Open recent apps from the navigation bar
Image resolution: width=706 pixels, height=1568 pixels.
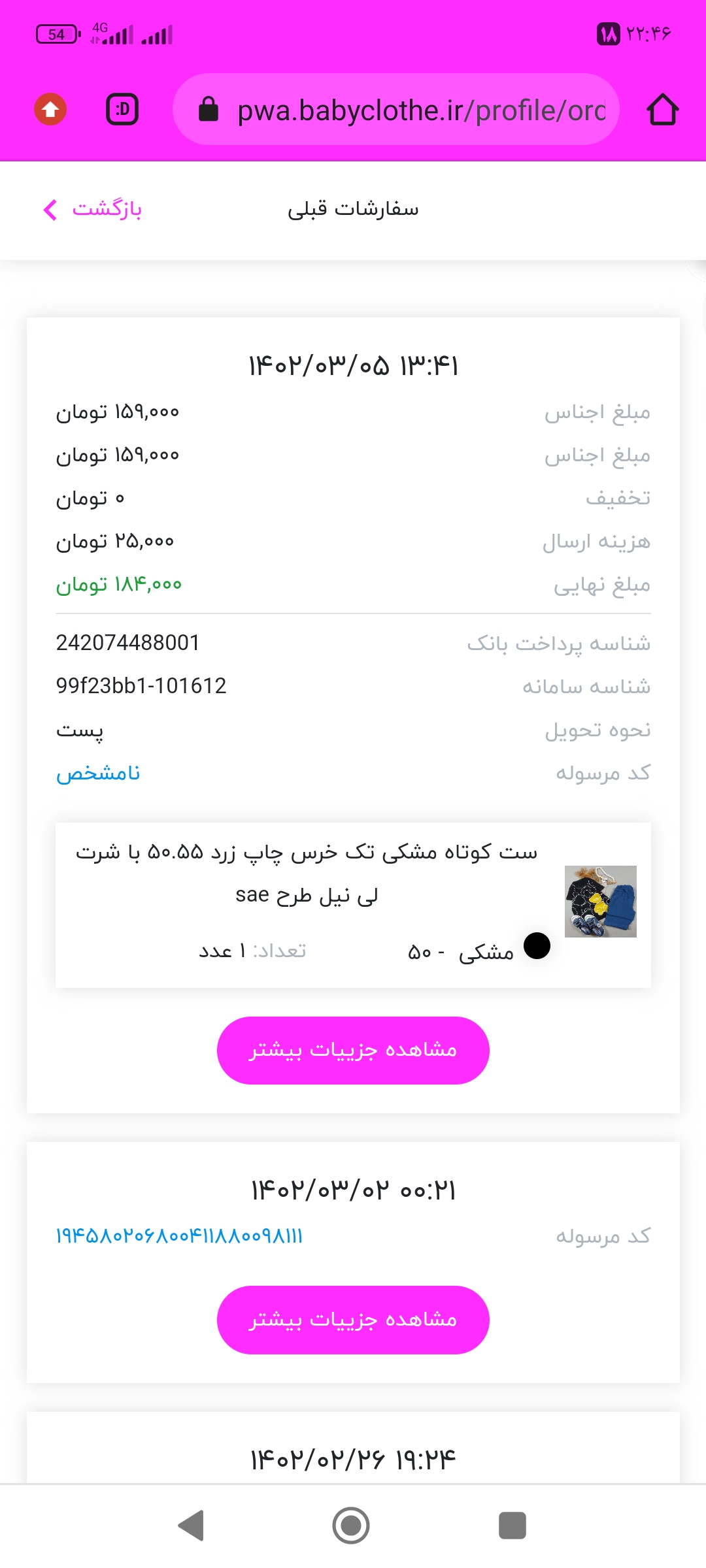(x=513, y=1526)
